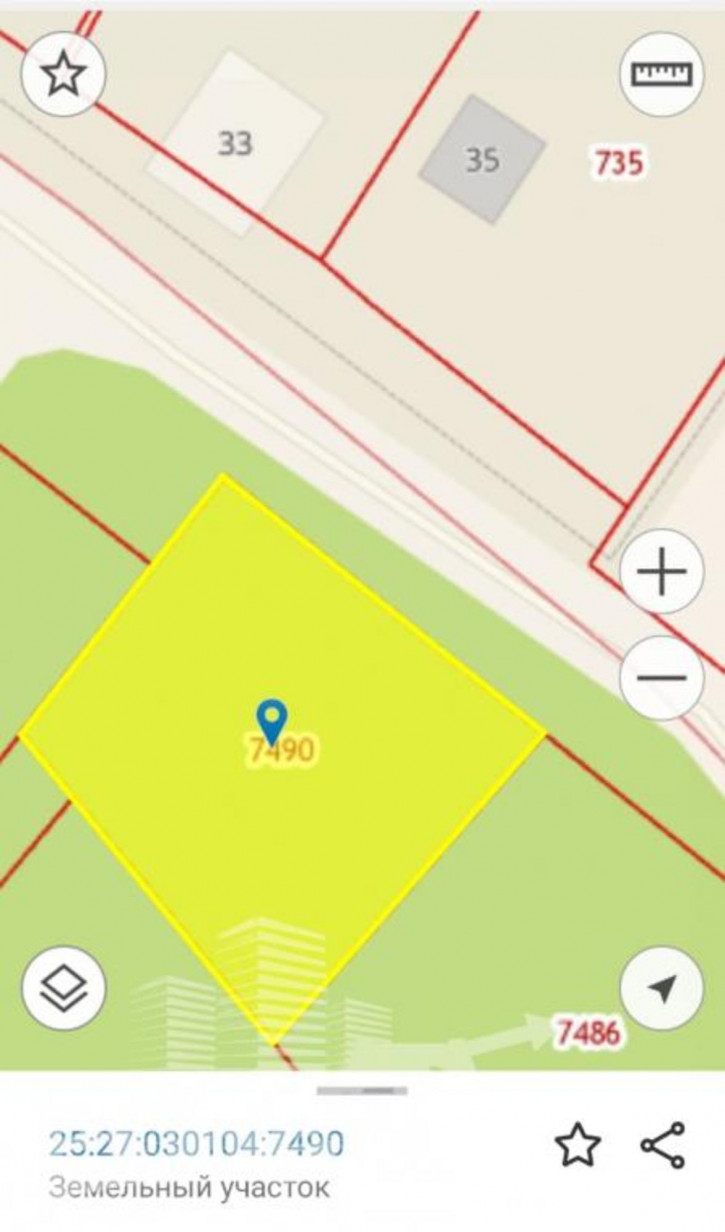Zoom out of the map
The image size is (725, 1232).
661,677
